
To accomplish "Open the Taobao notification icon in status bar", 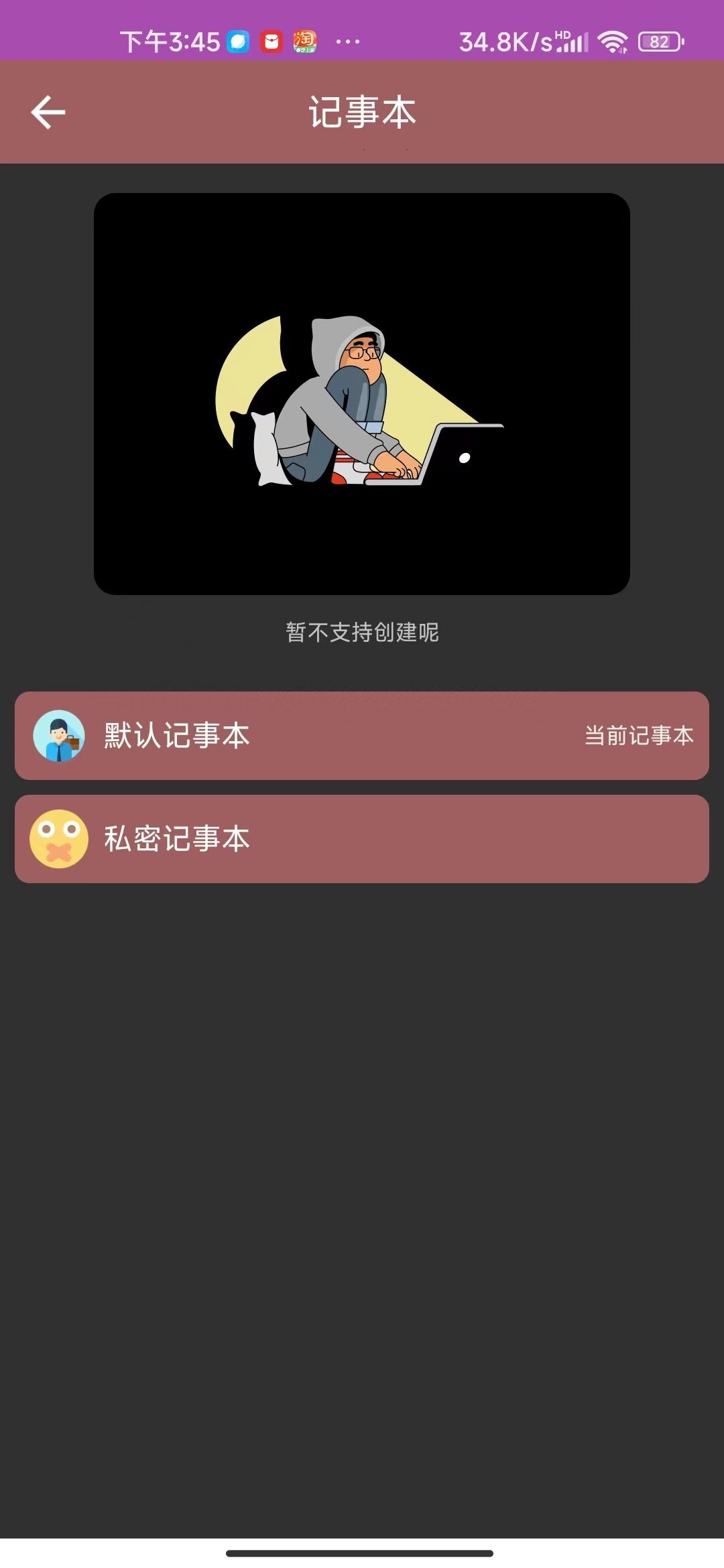I will 304,42.
